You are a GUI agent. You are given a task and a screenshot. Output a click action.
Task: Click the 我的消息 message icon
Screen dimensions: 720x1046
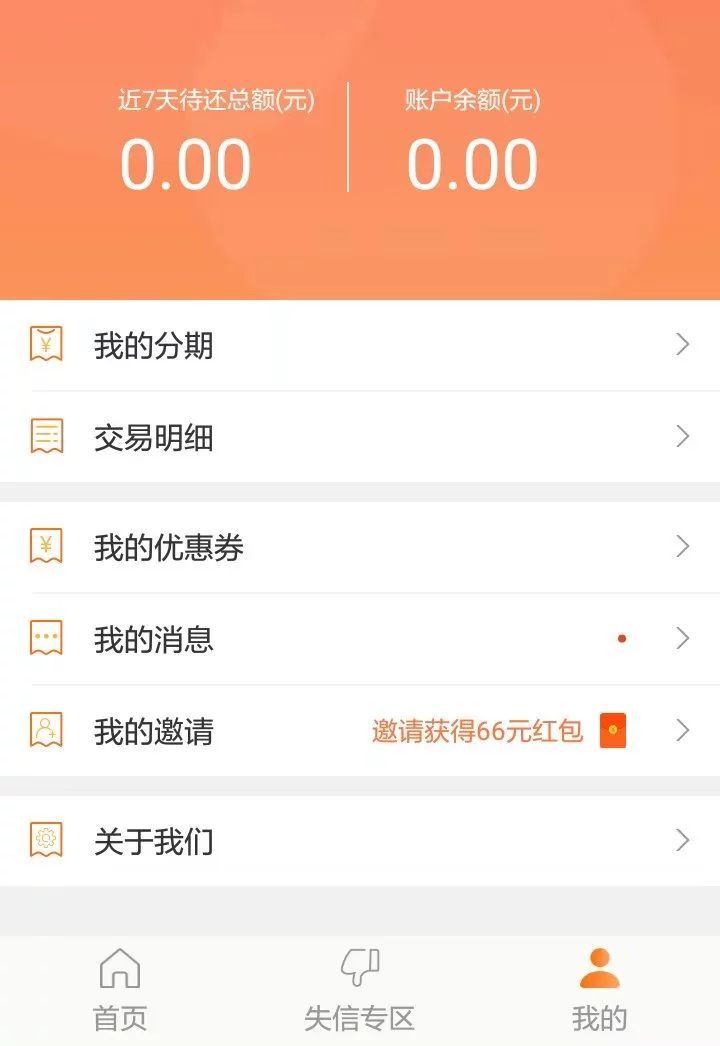[x=44, y=639]
